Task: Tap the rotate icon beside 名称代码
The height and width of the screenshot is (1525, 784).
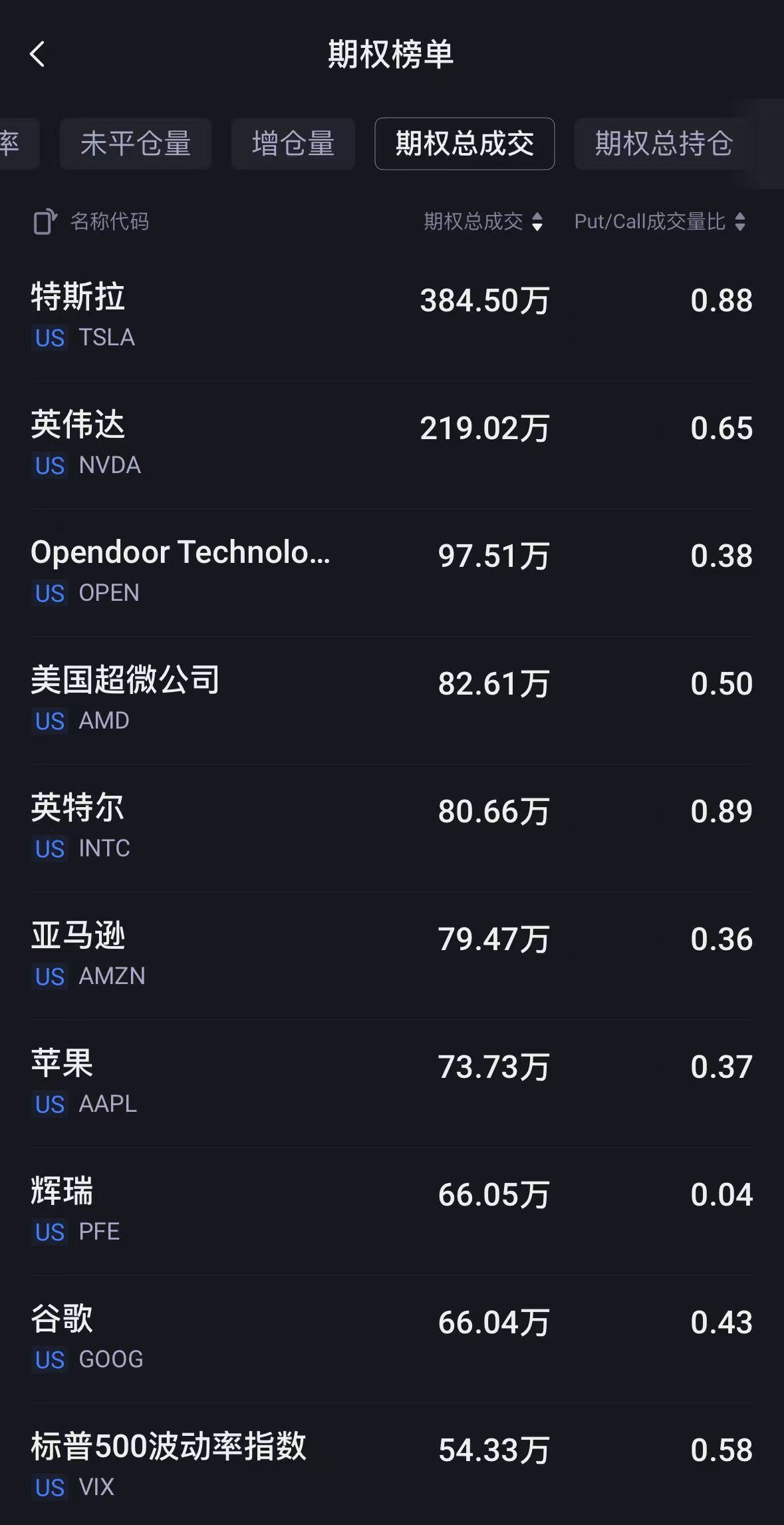Action: pos(45,222)
